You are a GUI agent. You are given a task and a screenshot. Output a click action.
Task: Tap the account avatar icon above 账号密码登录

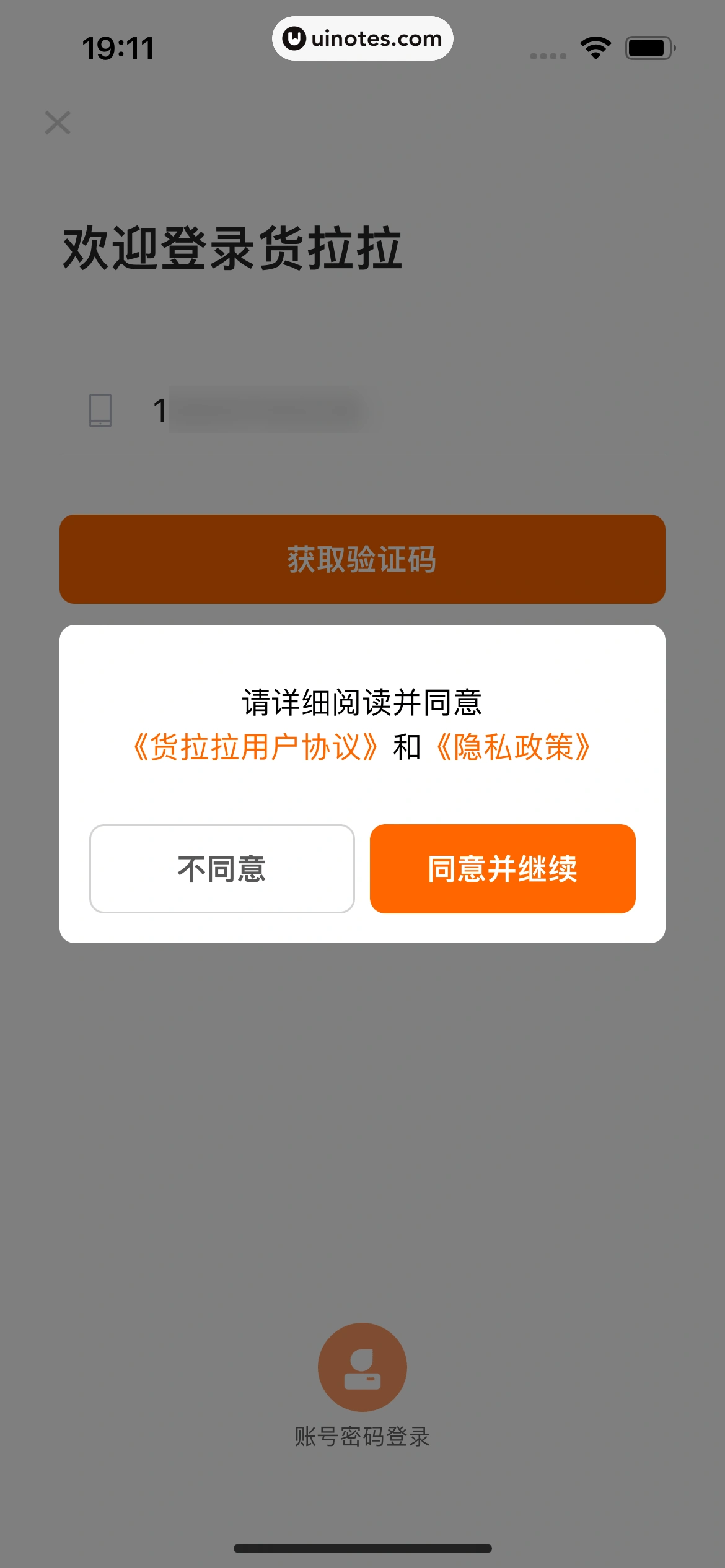362,1367
